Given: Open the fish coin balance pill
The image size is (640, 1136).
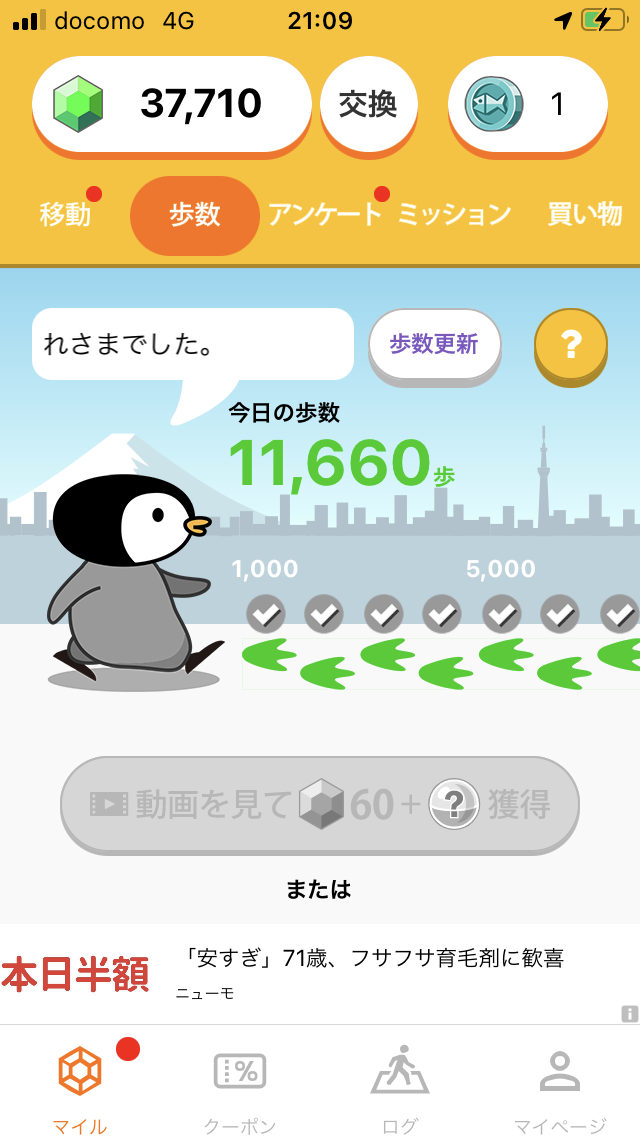Looking at the screenshot, I should [527, 104].
